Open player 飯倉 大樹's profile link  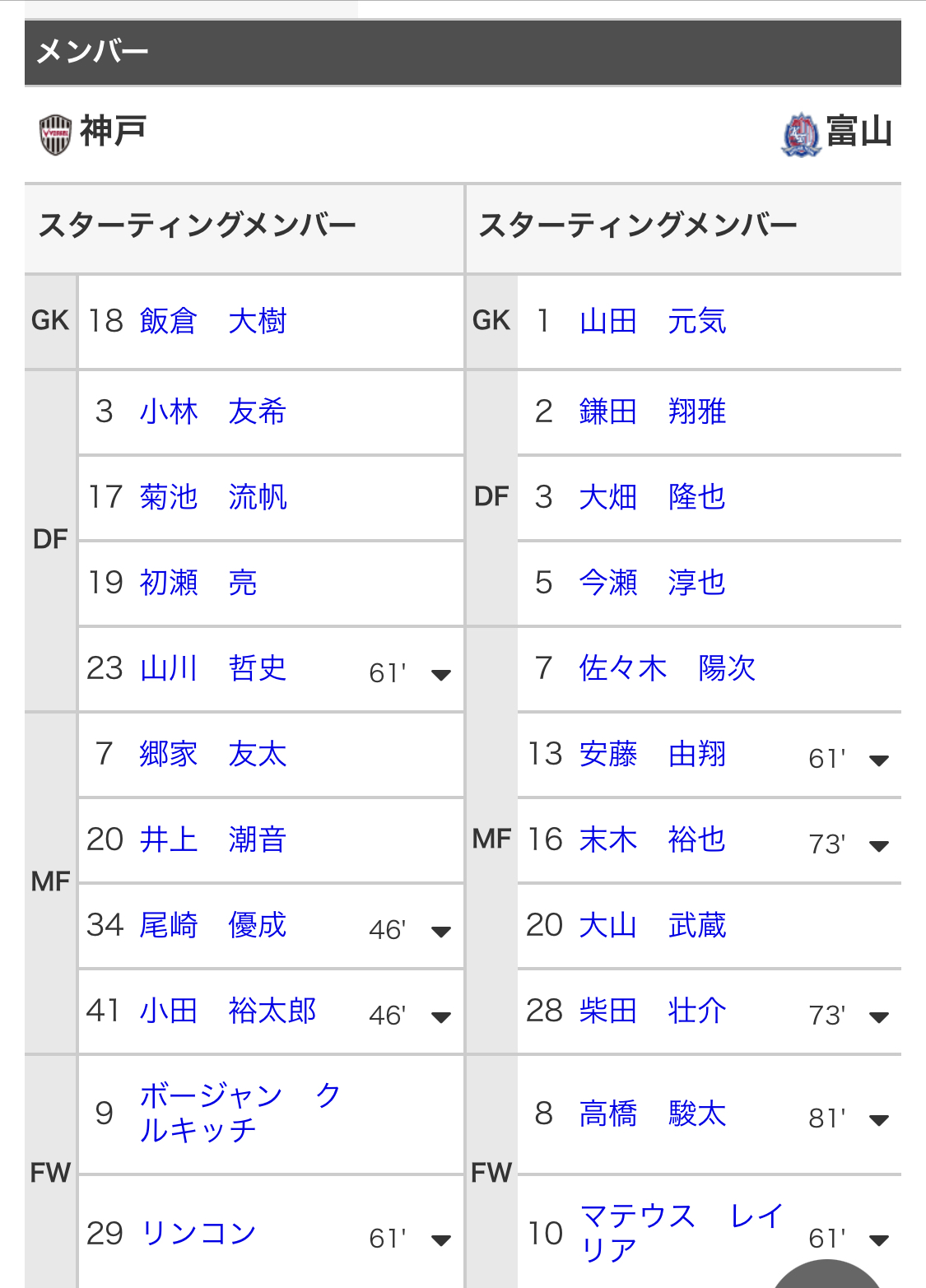[x=212, y=321]
